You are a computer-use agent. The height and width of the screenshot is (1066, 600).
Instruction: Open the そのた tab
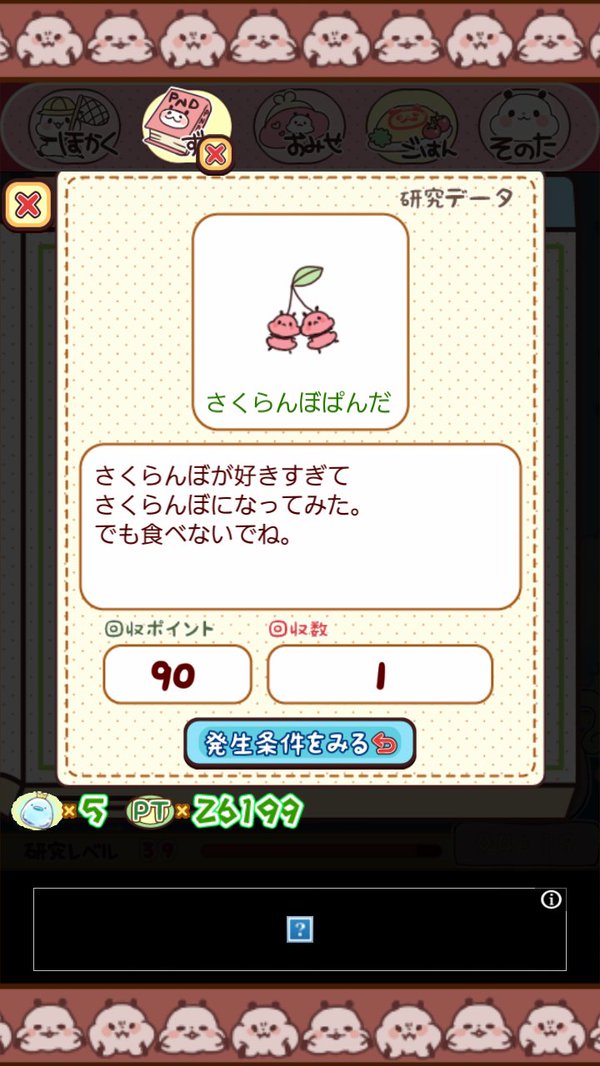click(523, 129)
